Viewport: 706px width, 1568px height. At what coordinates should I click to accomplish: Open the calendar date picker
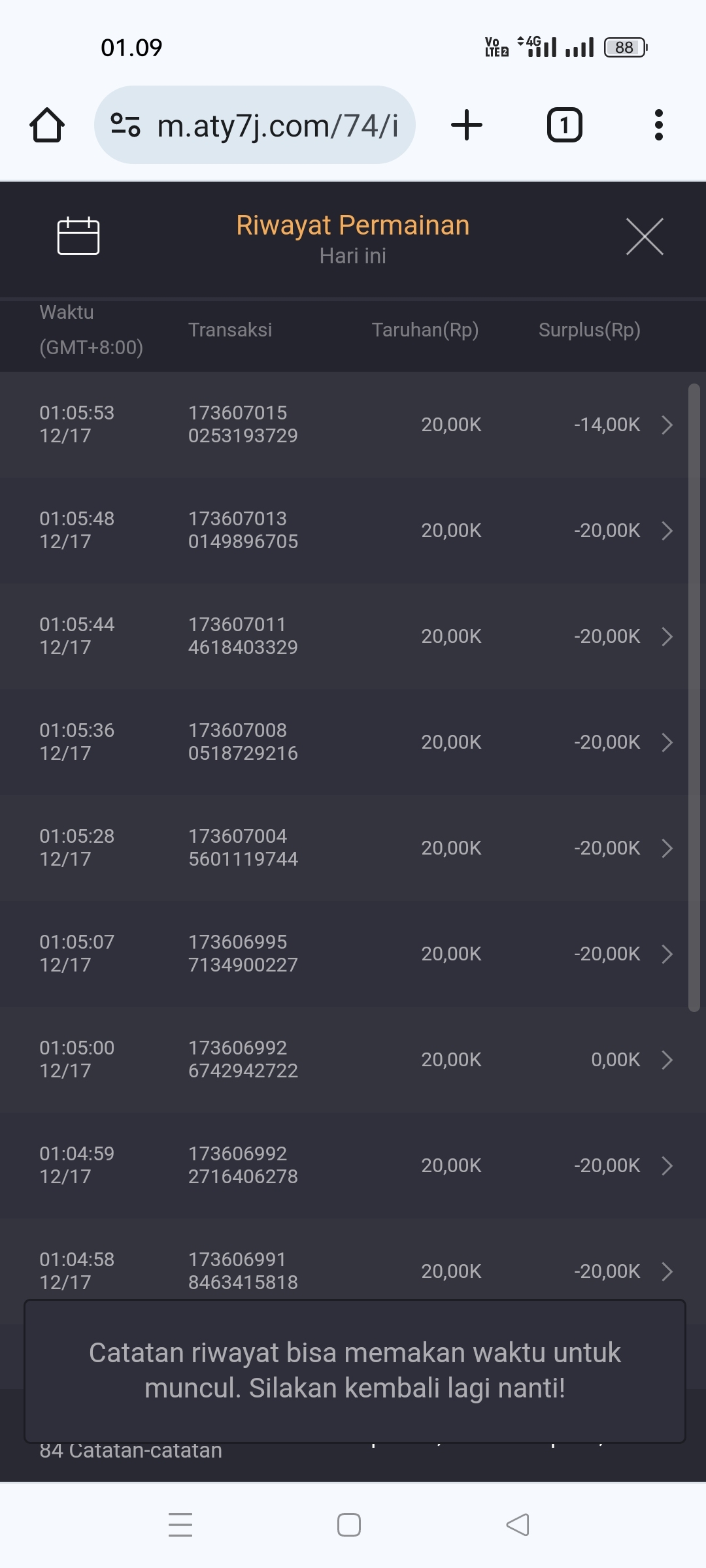click(x=78, y=235)
